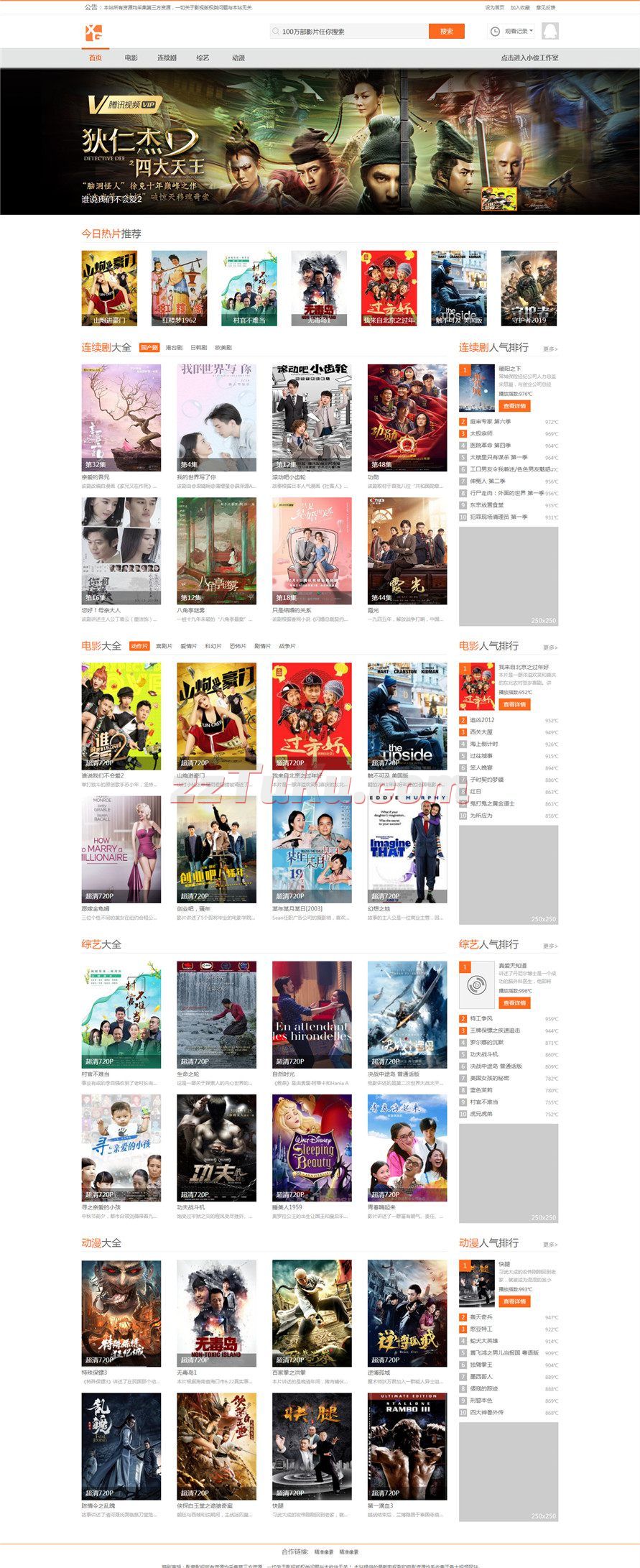Switch to the 电影 navigation tab
The width and height of the screenshot is (640, 1568).
131,58
